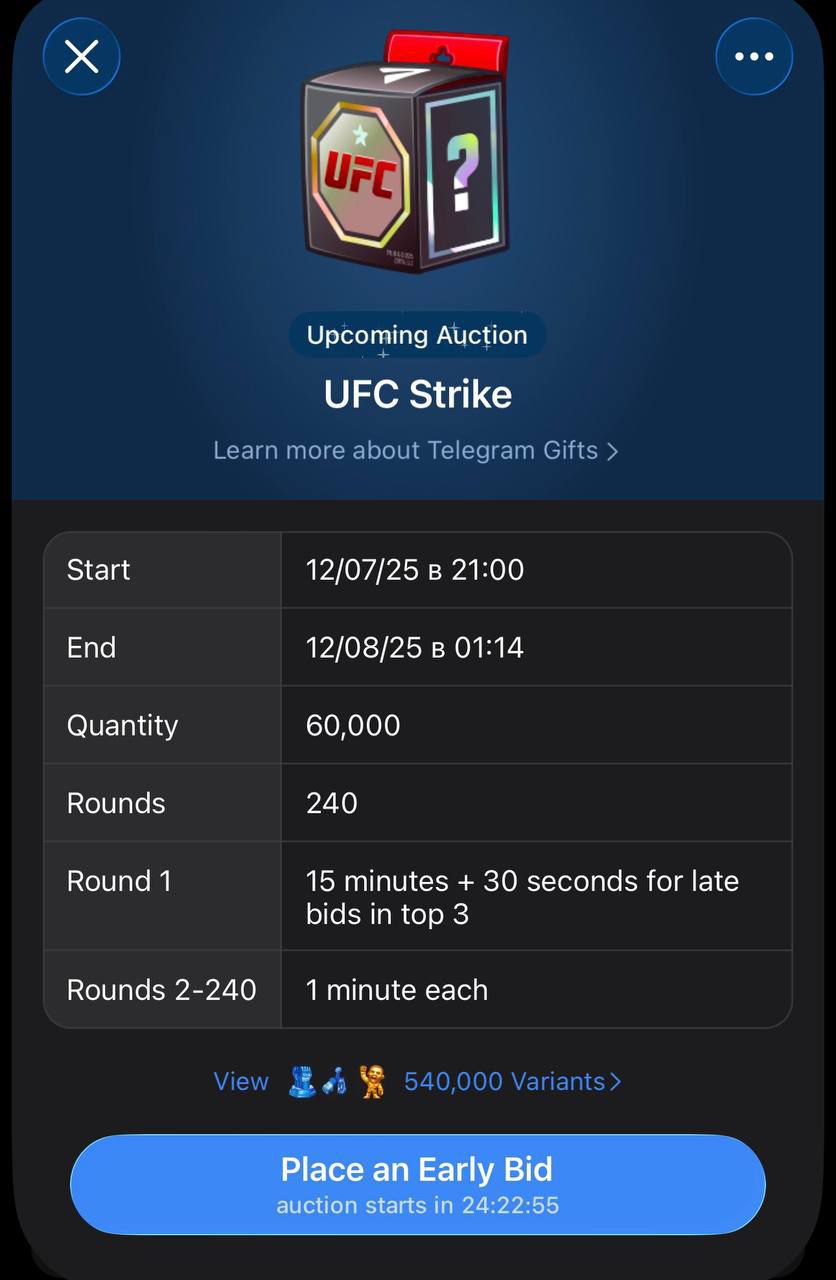Place an Early Bid

(x=417, y=1184)
